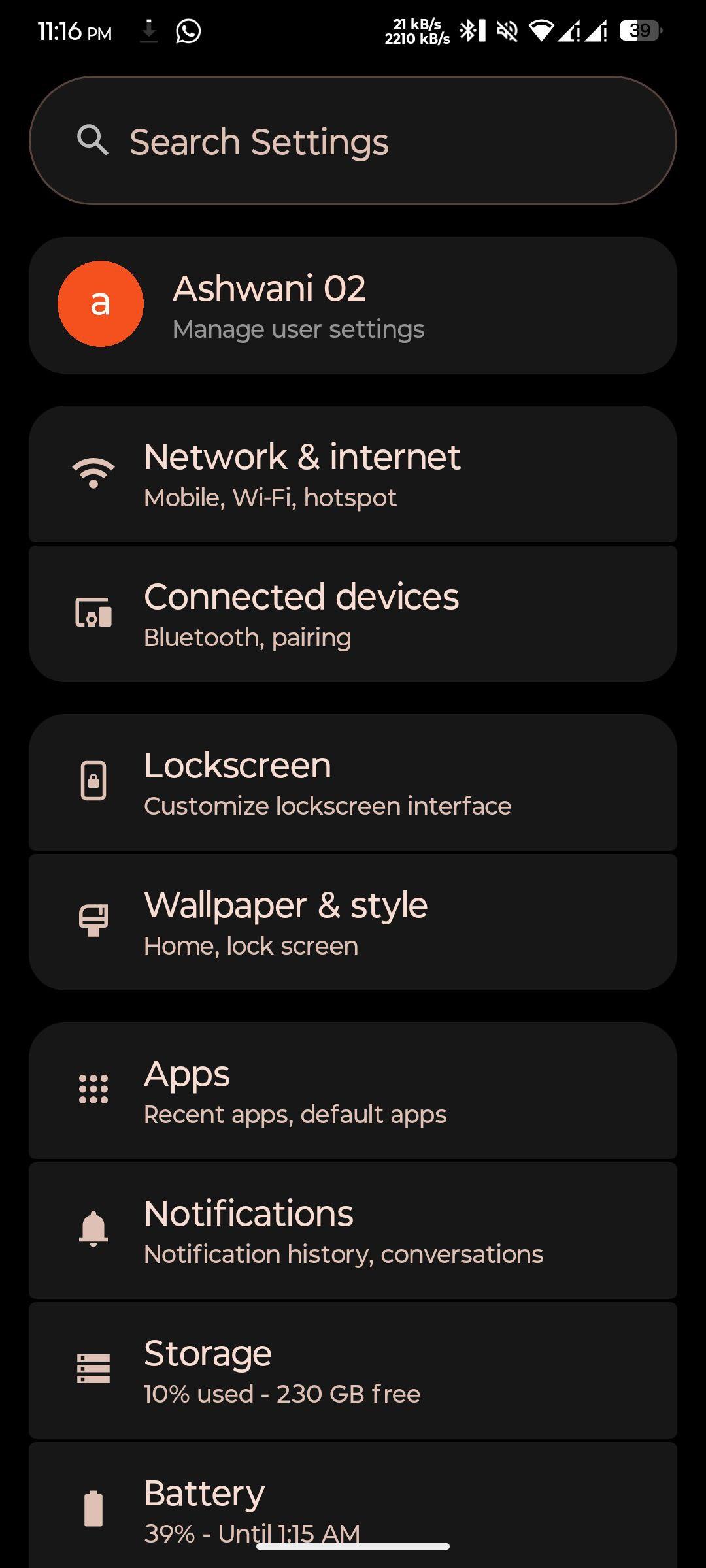Open Network & internet settings
706x1568 pixels.
[353, 474]
